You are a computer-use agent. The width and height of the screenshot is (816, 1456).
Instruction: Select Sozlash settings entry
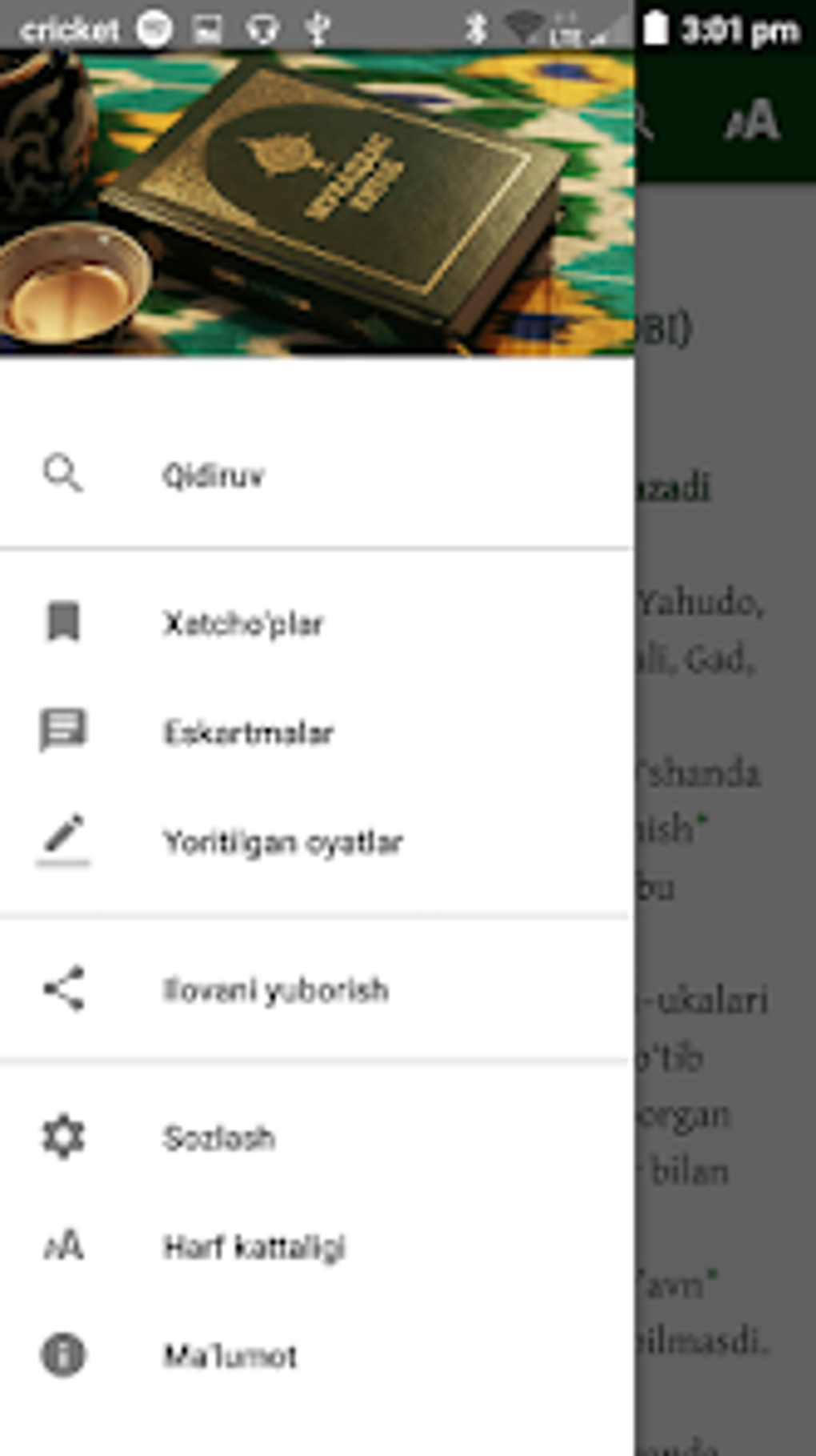(x=218, y=1137)
